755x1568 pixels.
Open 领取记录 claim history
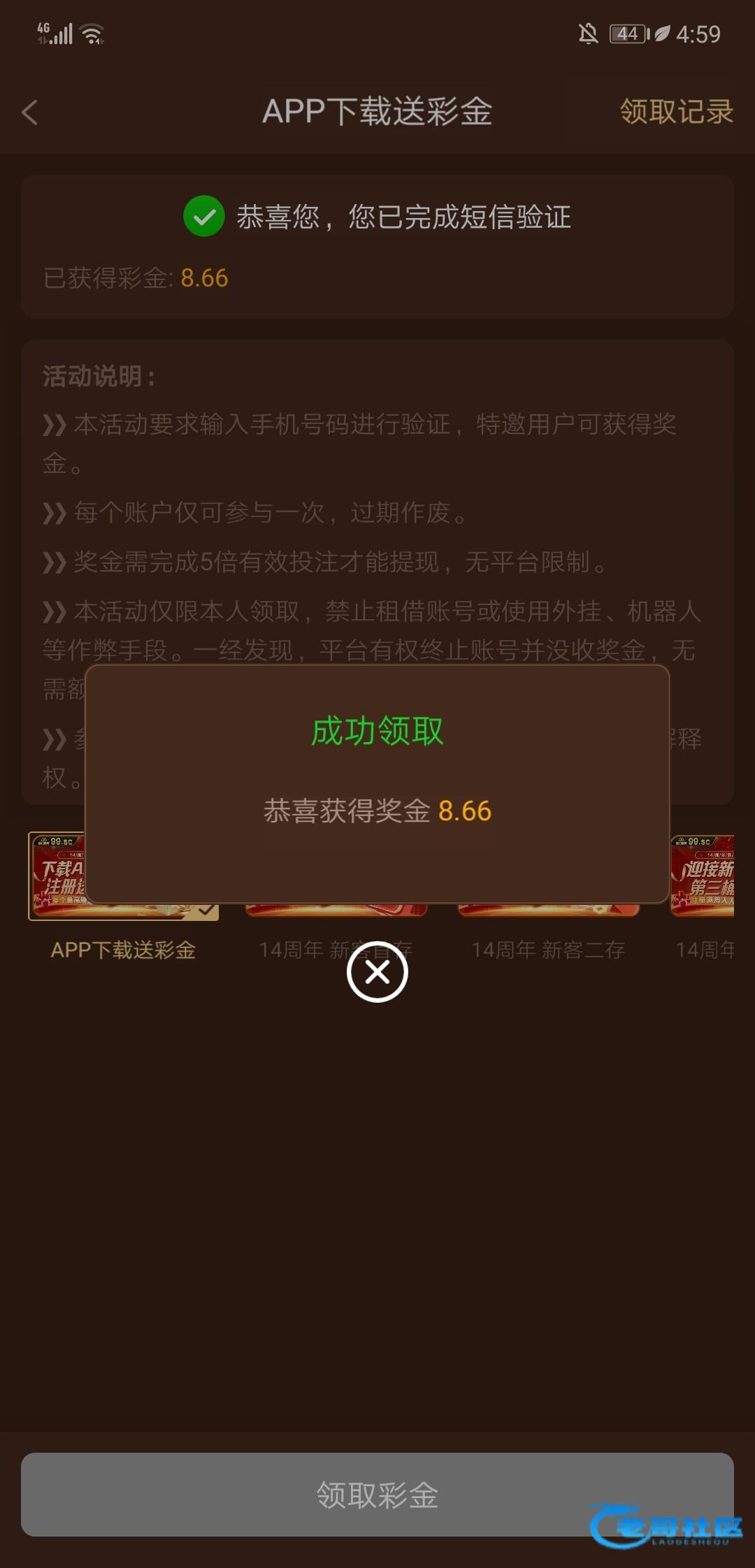676,112
